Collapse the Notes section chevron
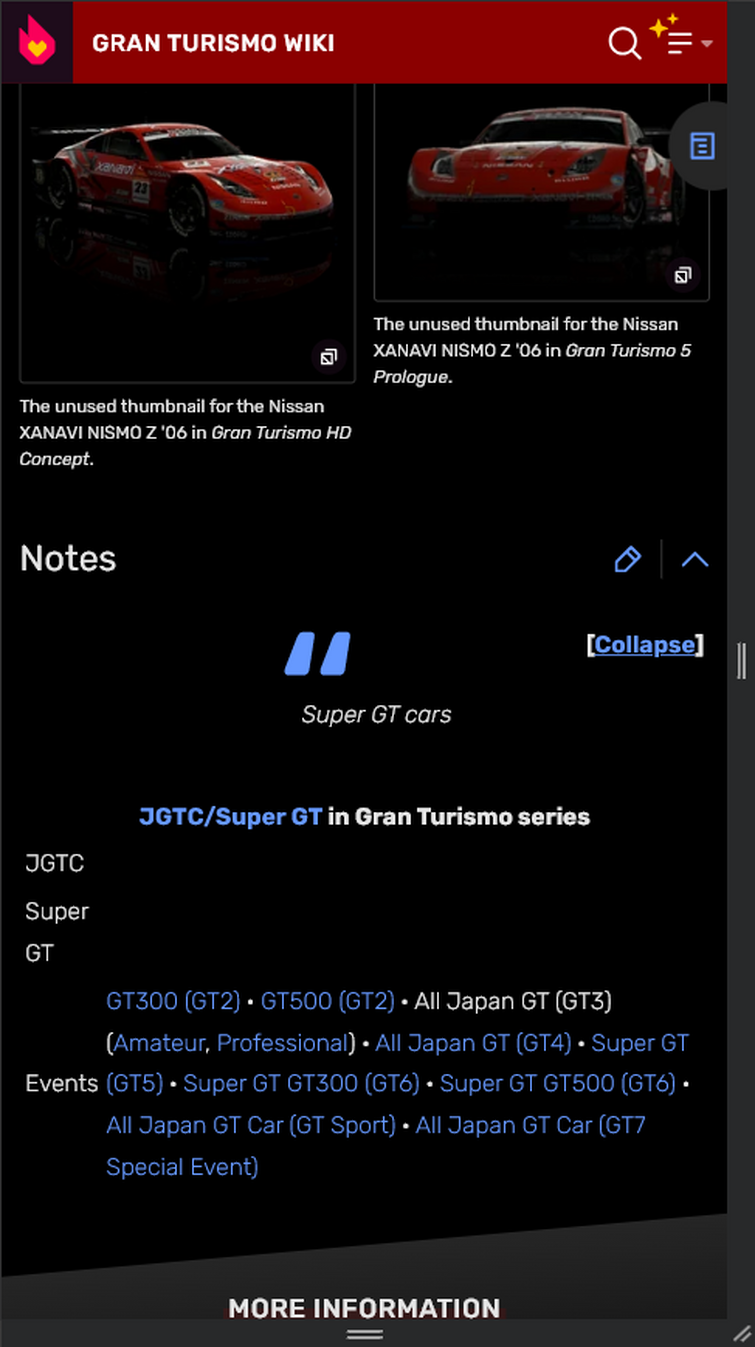The width and height of the screenshot is (755, 1347). 695,559
